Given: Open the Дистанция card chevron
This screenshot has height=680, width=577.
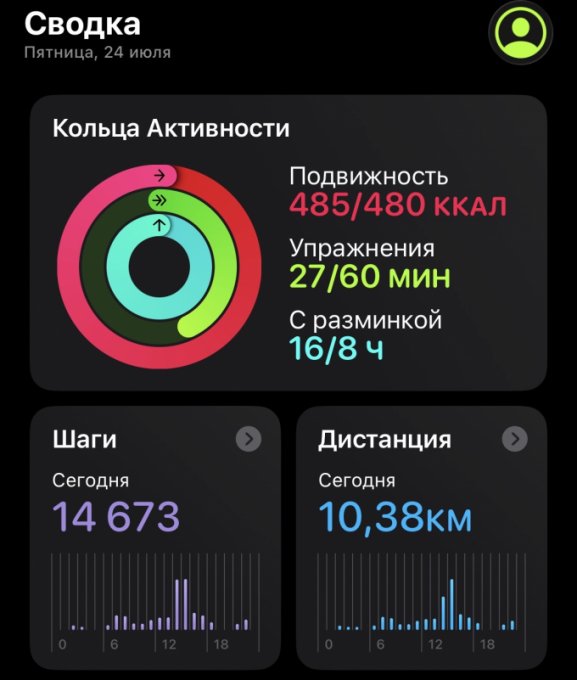Looking at the screenshot, I should click(515, 439).
